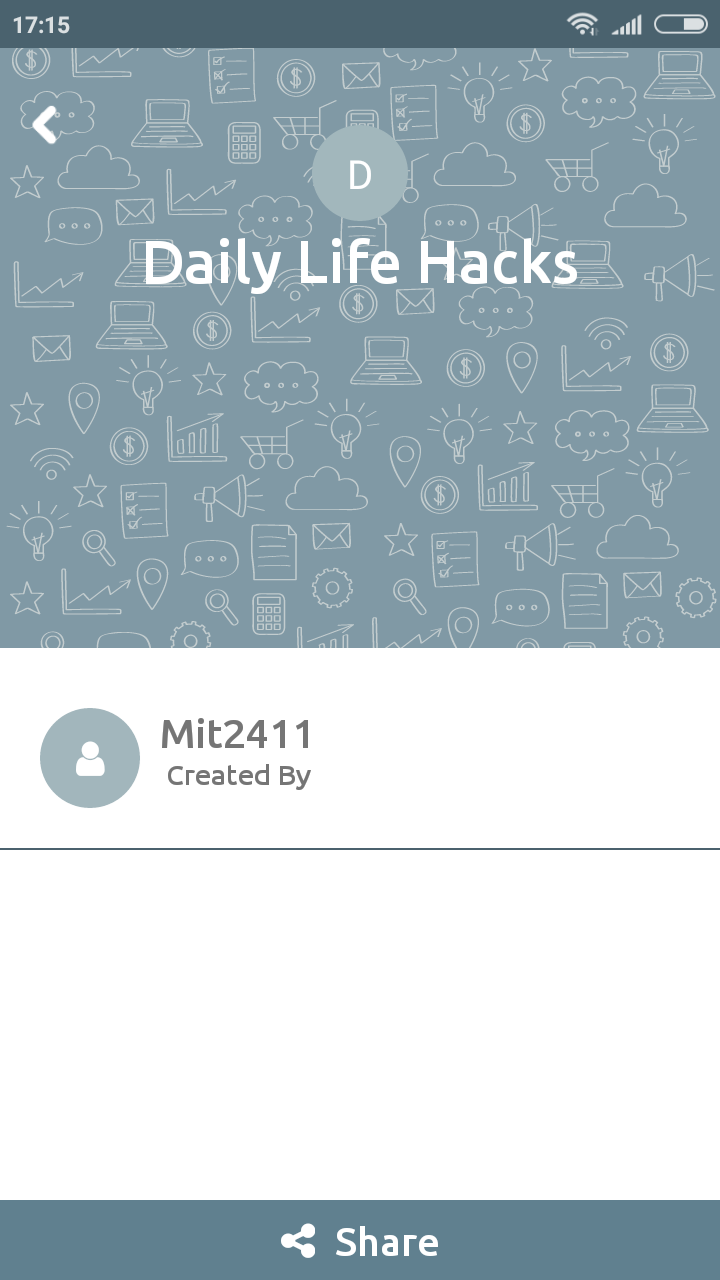Open creator Mit2411's profile
The width and height of the screenshot is (720, 1280).
[236, 735]
